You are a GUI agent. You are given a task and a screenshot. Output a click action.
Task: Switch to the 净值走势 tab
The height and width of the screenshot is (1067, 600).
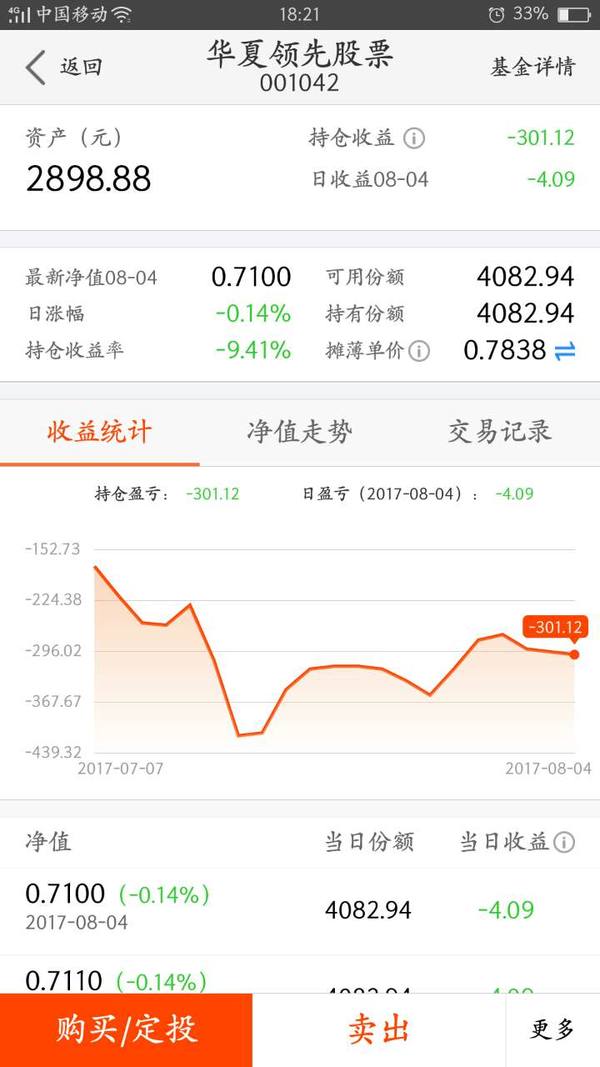point(299,433)
